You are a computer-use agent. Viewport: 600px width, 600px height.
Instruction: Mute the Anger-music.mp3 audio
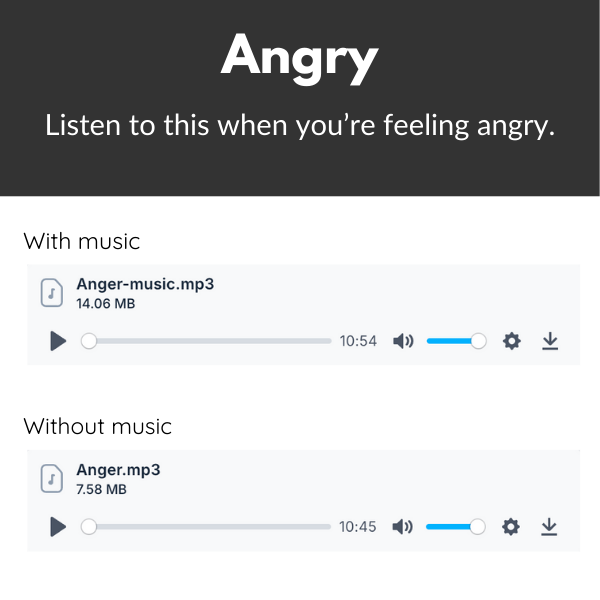(x=403, y=341)
